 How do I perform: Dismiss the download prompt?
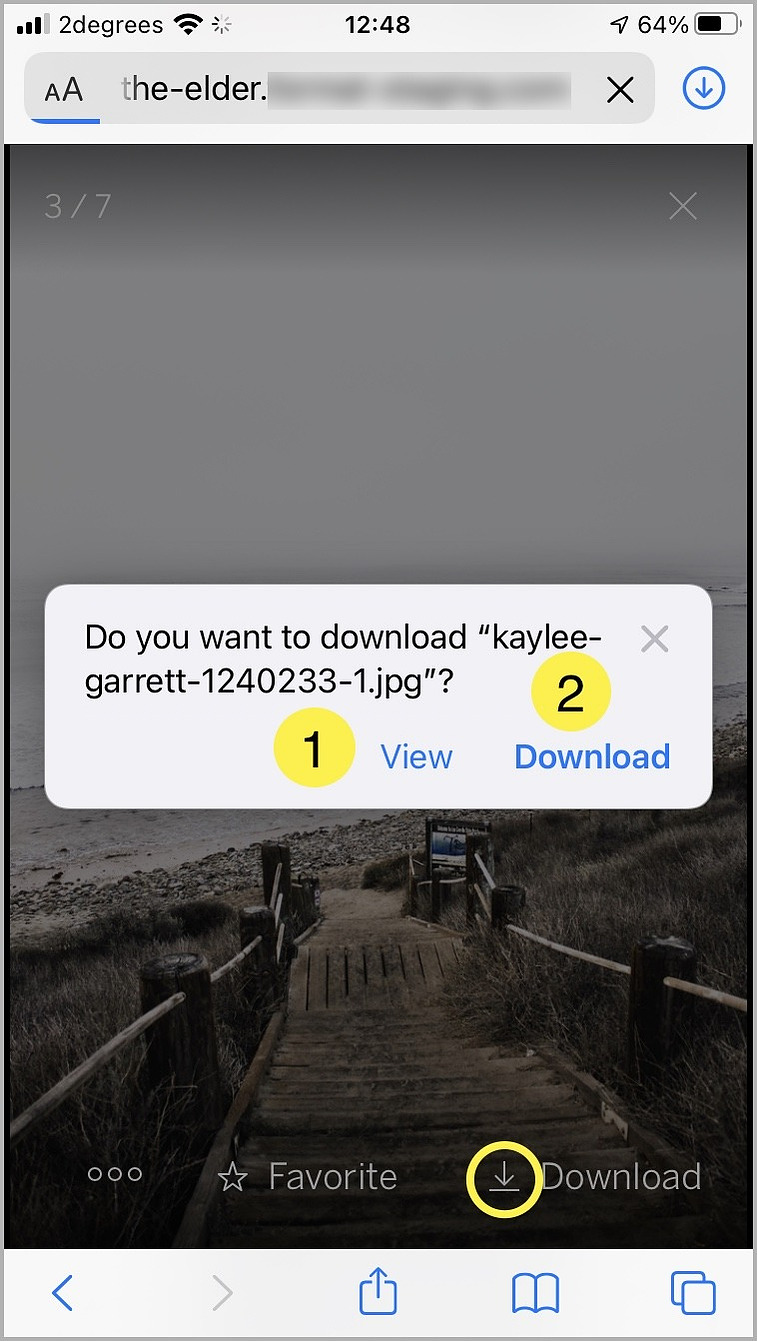pyautogui.click(x=654, y=639)
